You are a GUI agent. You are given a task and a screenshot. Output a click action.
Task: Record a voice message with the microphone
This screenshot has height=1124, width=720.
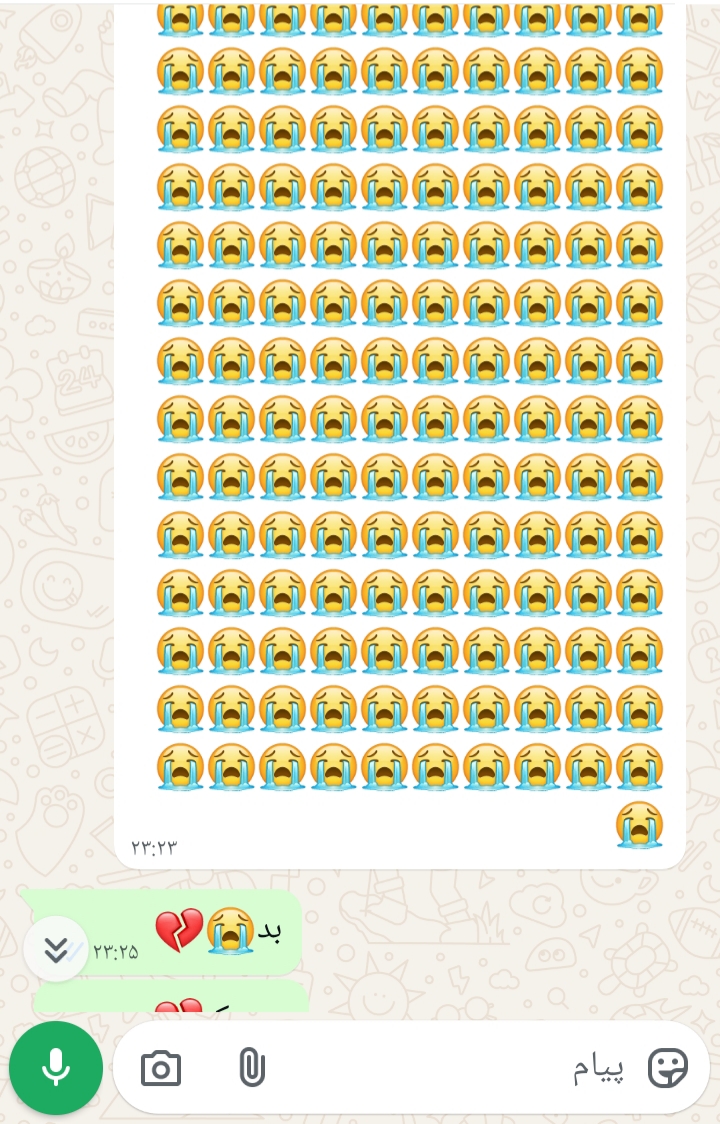coord(56,1068)
